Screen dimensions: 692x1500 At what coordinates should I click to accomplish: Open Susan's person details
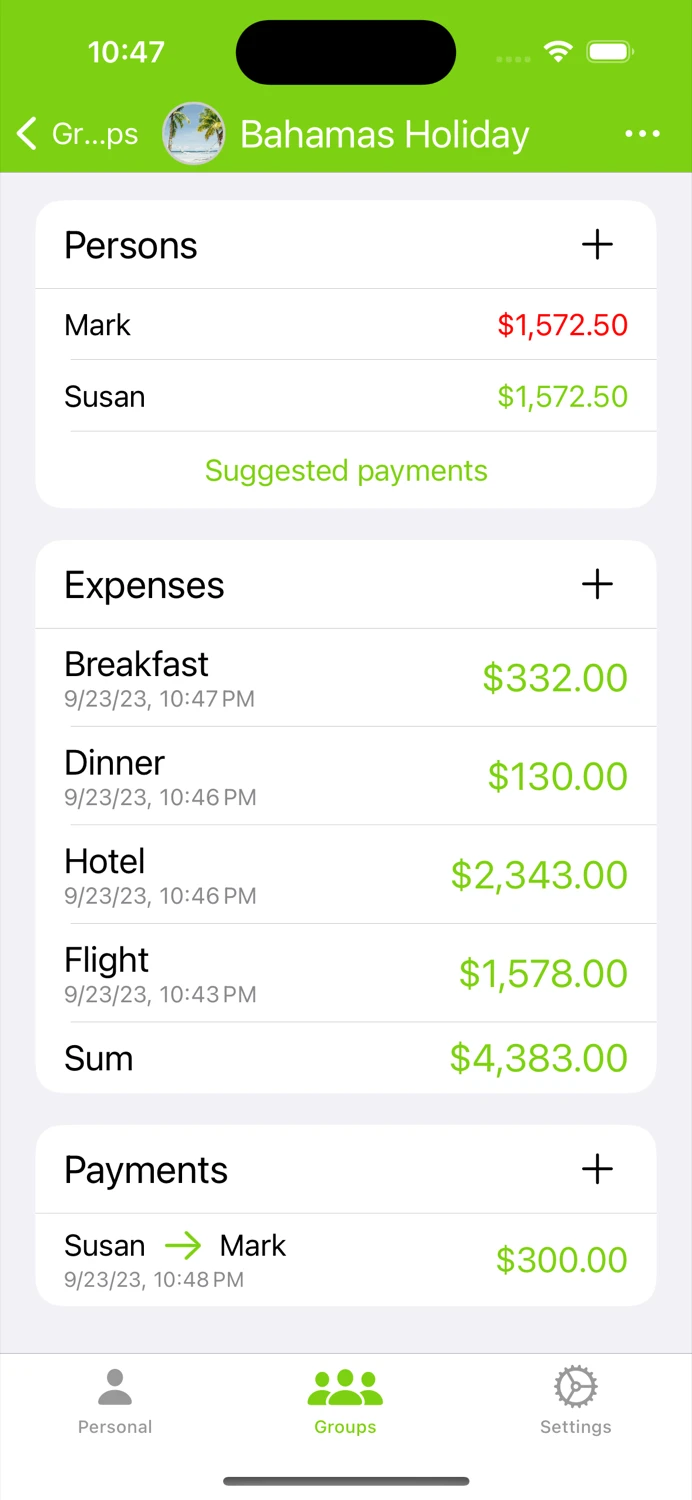pyautogui.click(x=346, y=396)
